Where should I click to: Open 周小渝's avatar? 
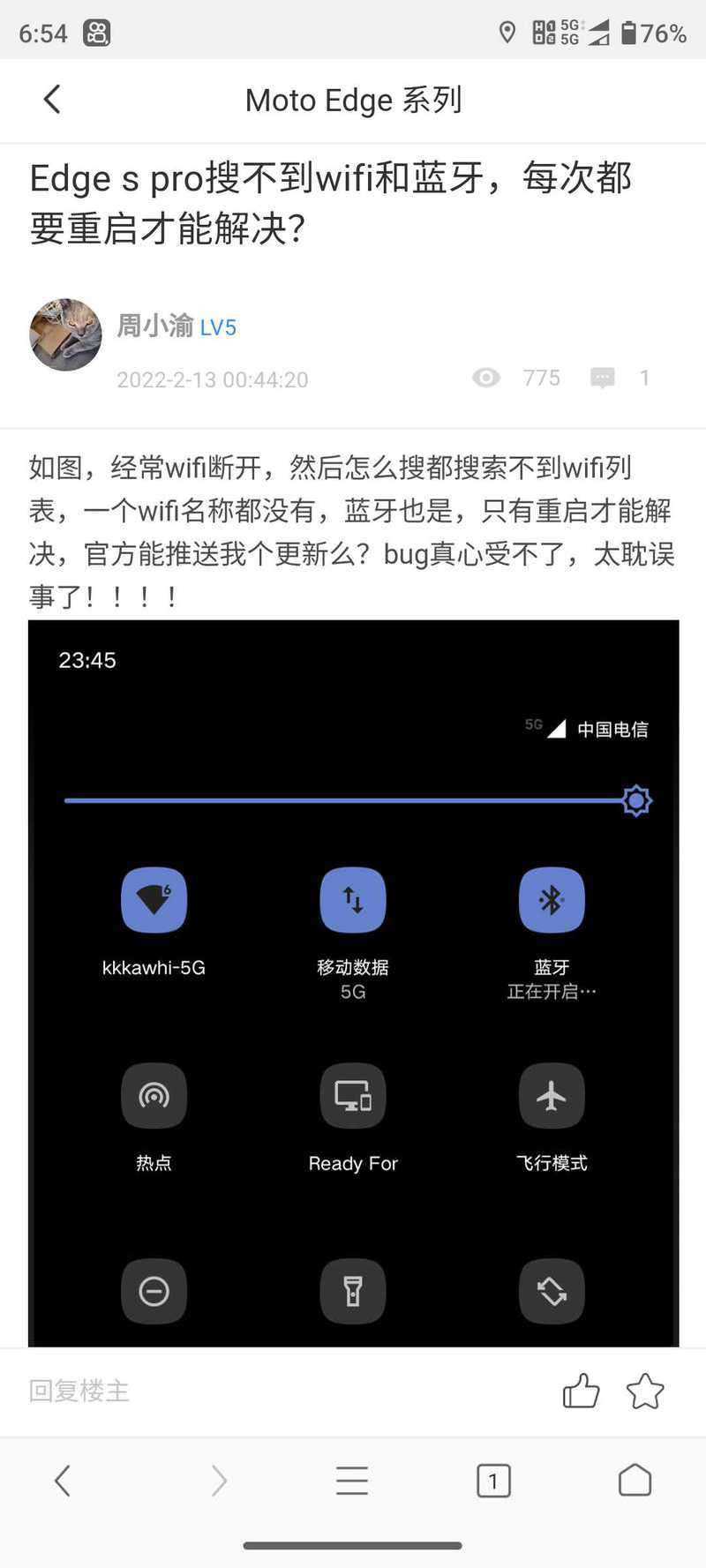coord(65,334)
